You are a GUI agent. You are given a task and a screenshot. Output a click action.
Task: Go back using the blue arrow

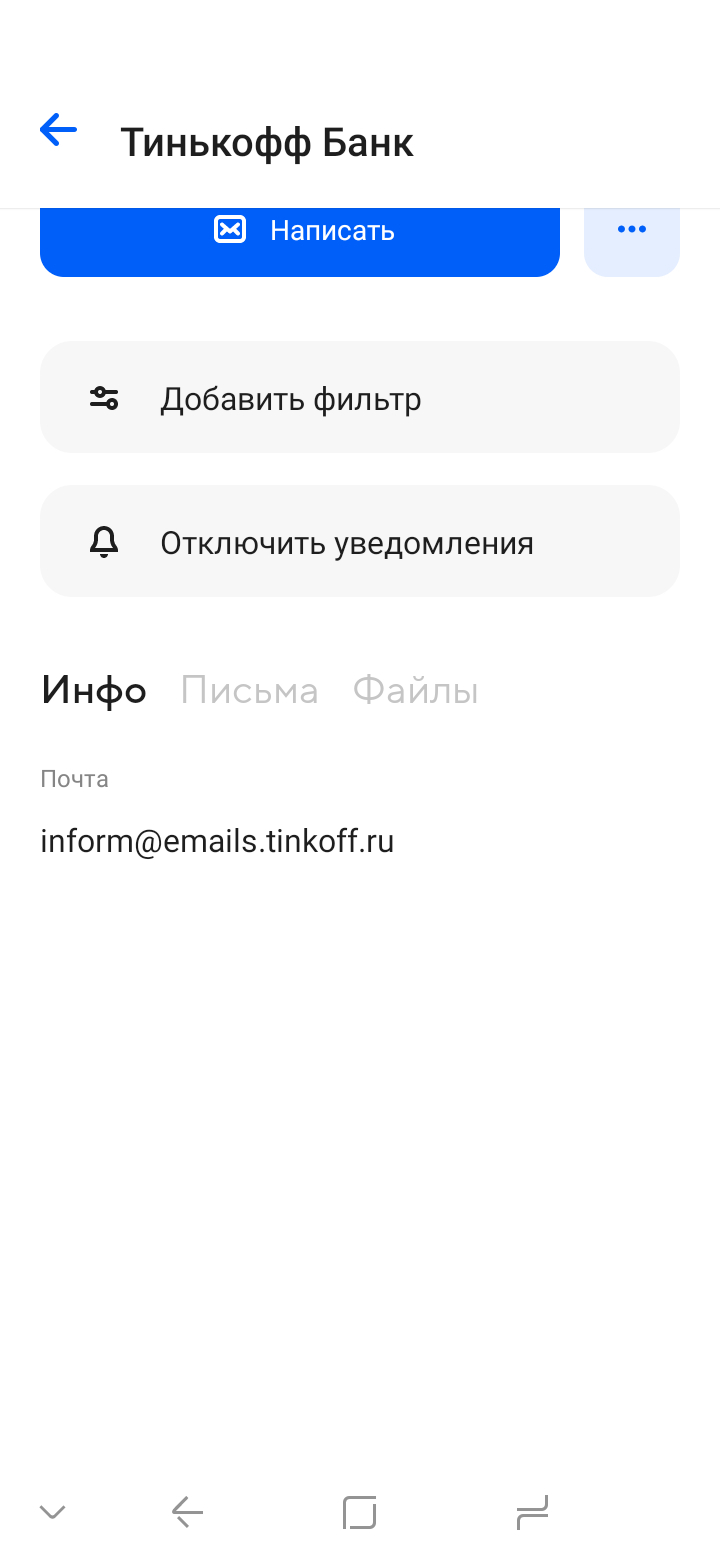point(58,130)
